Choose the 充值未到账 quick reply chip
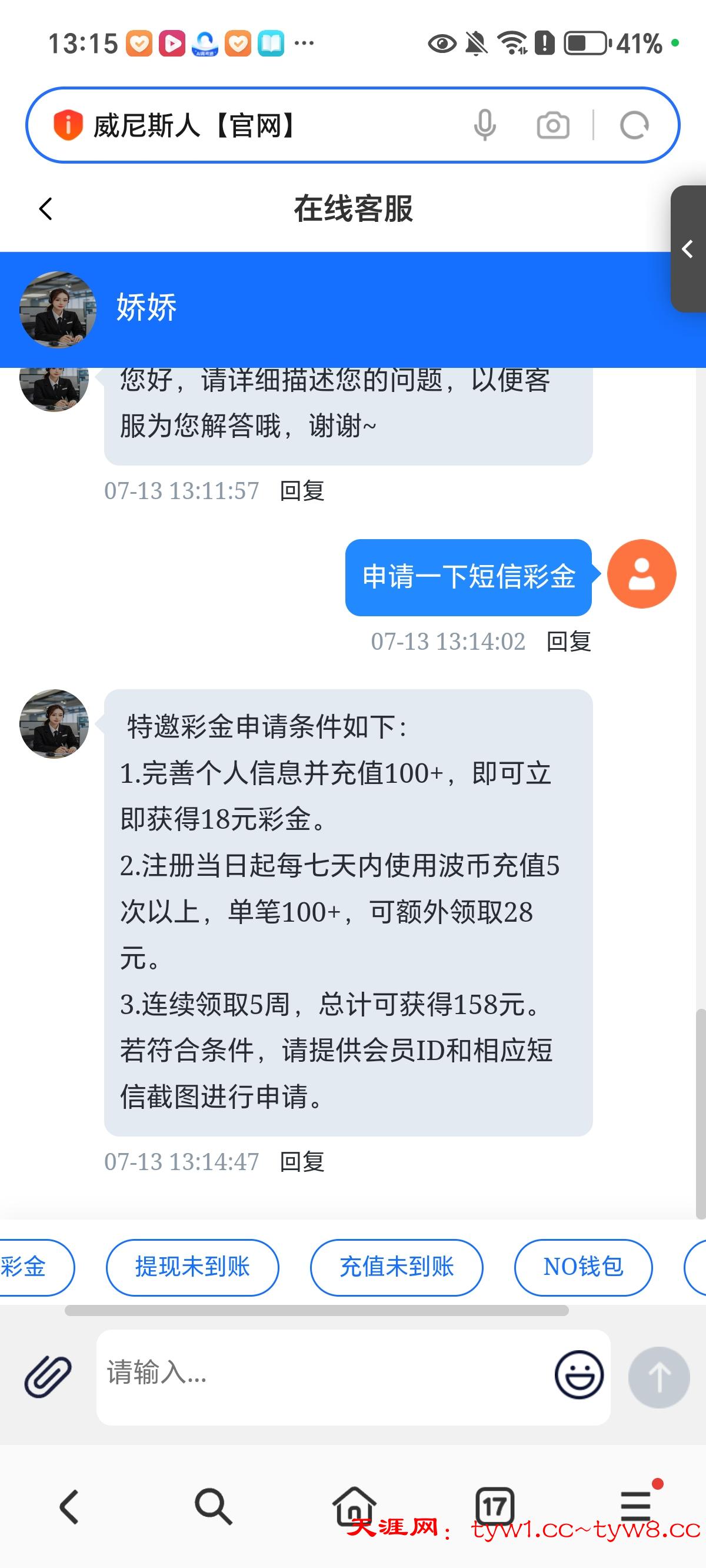706x1568 pixels. point(396,1267)
